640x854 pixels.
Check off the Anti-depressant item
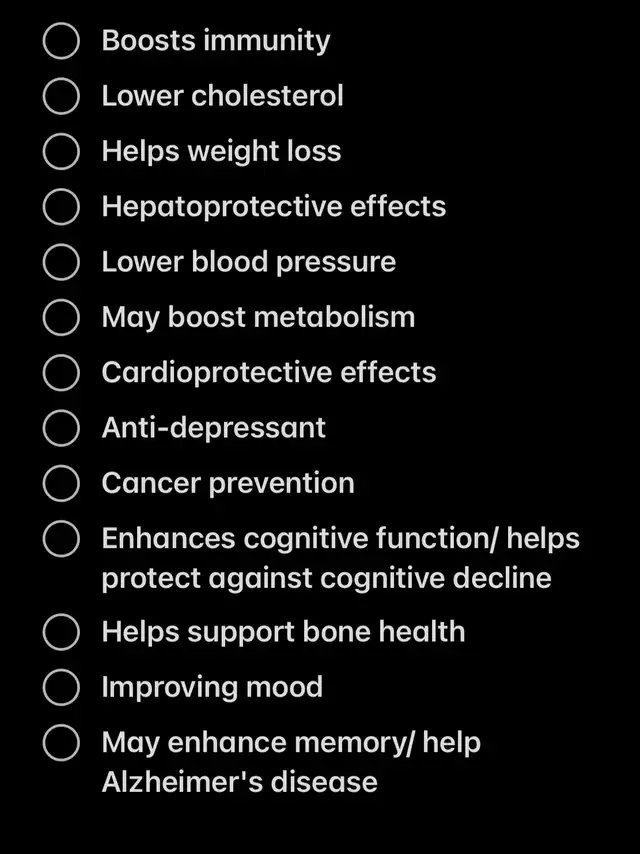click(62, 428)
